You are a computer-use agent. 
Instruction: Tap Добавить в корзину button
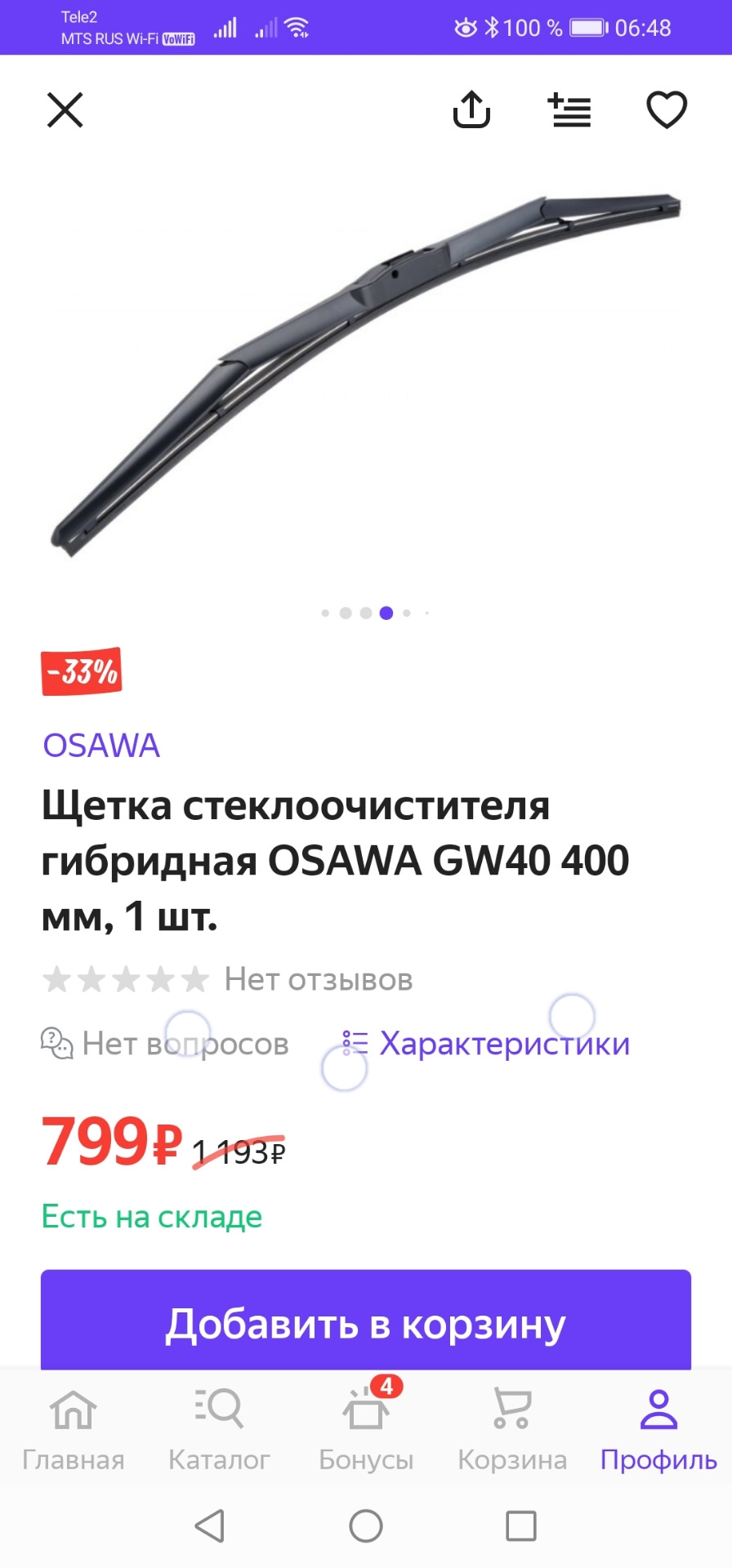pos(366,1323)
